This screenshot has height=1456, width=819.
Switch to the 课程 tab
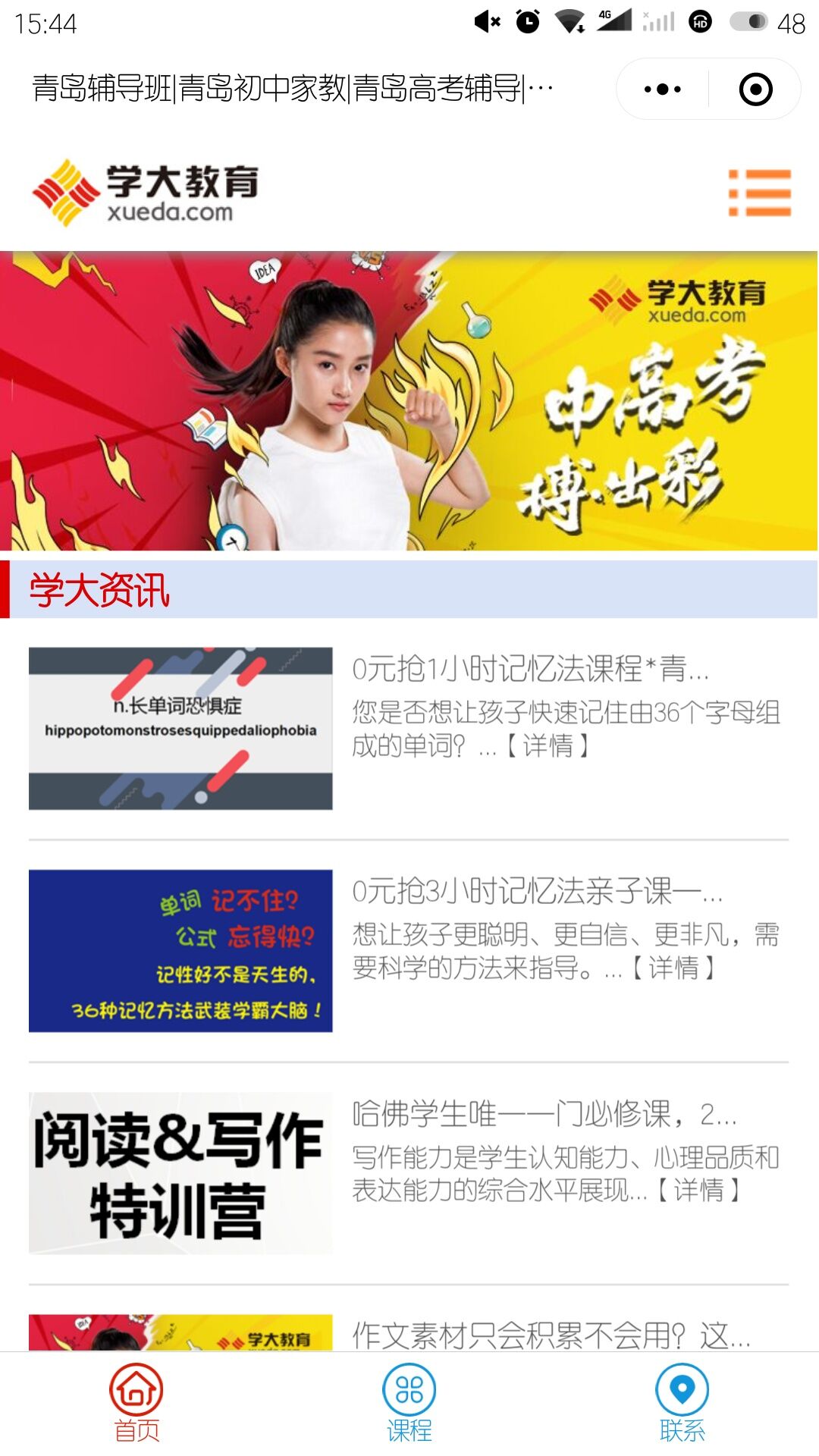[x=409, y=1403]
